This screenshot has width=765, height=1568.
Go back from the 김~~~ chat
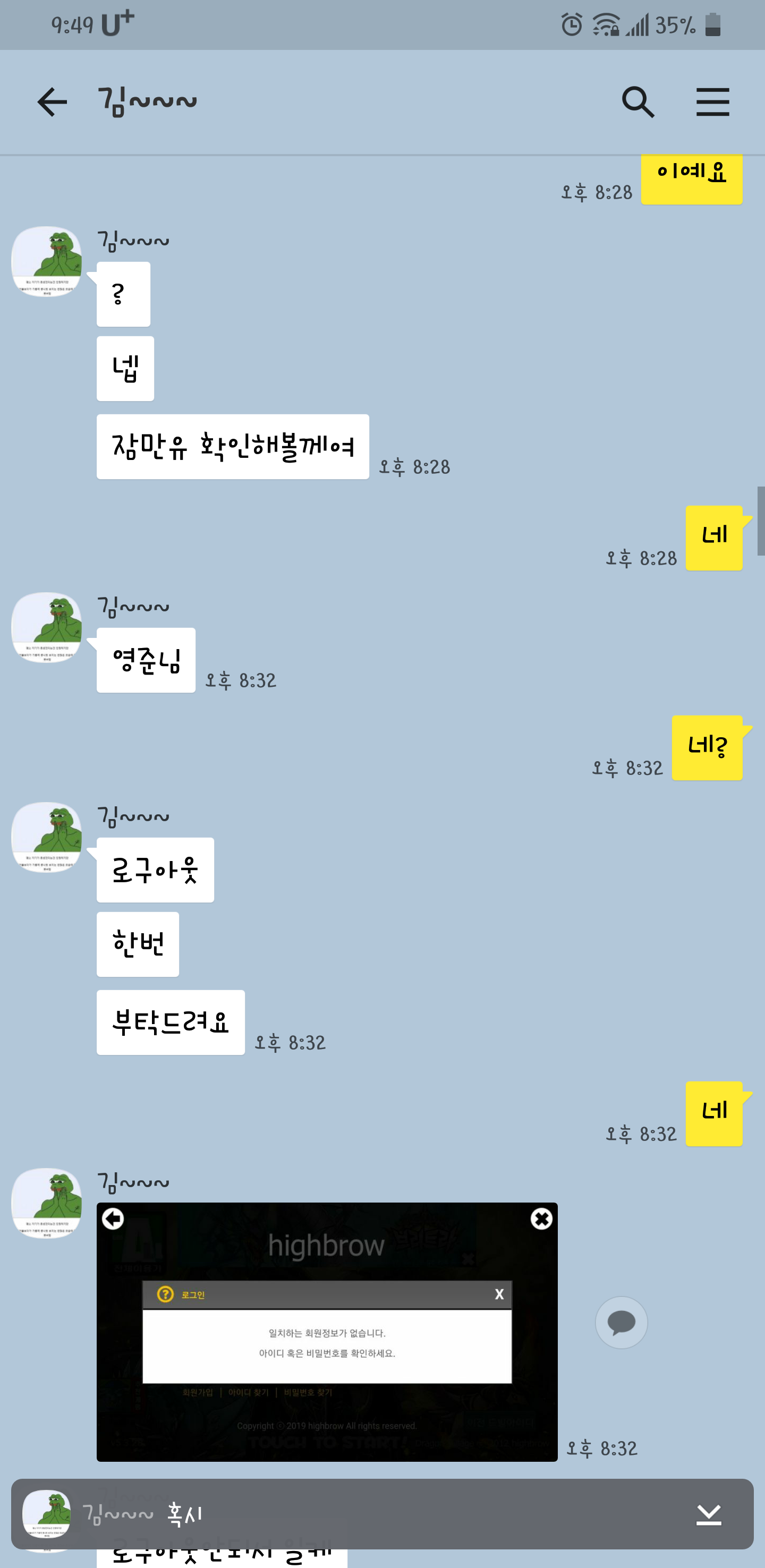53,101
